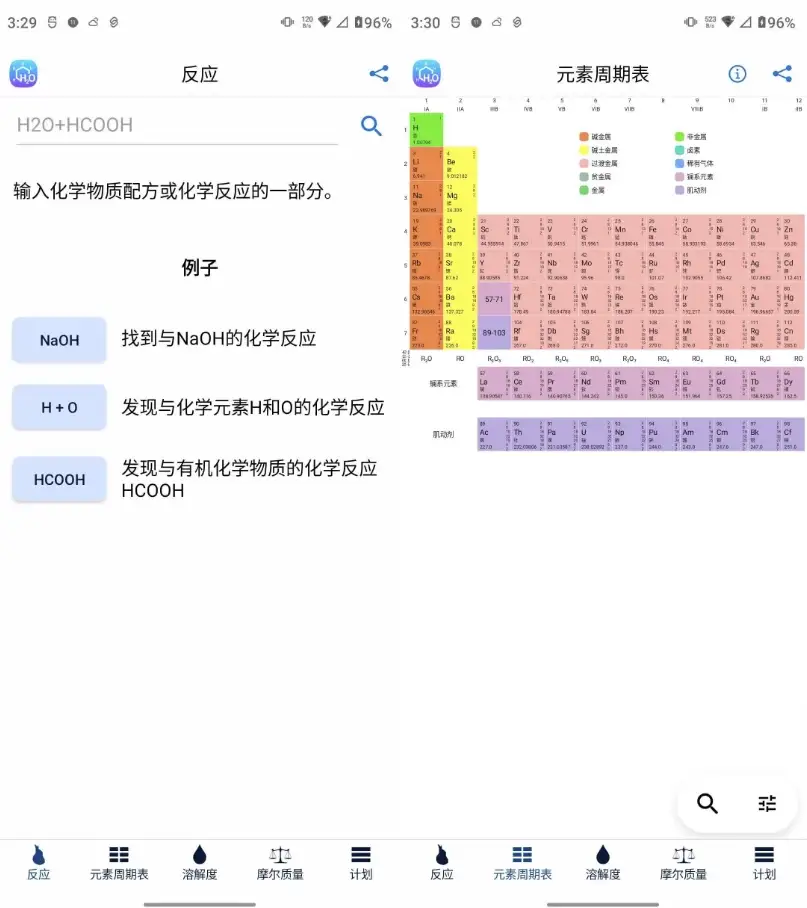Click the H2O+HCOOH search input field
The height and width of the screenshot is (908, 807).
point(170,125)
